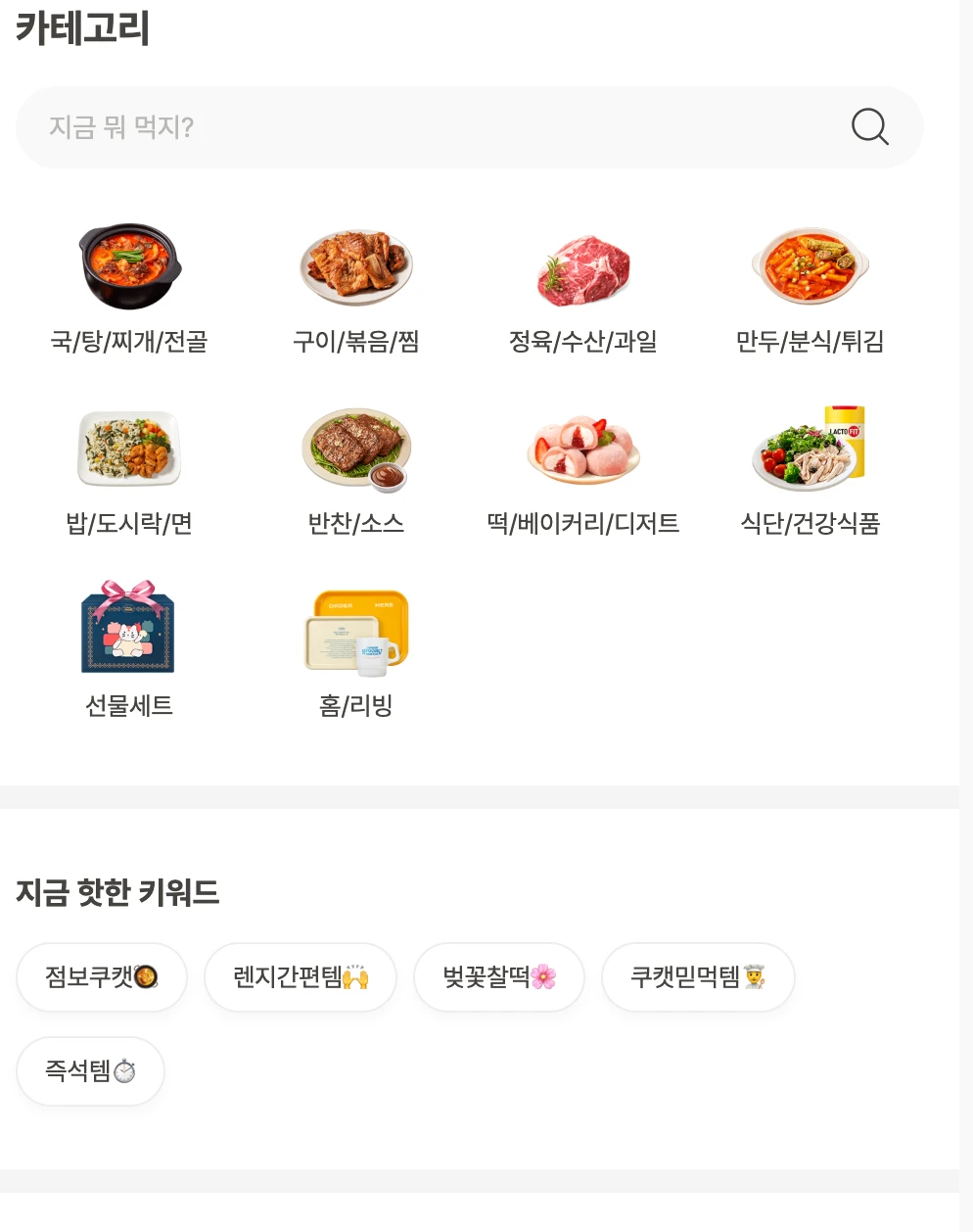Select the 렌지간편템 keyword chip
Screen dimensions: 973x1232
point(300,976)
